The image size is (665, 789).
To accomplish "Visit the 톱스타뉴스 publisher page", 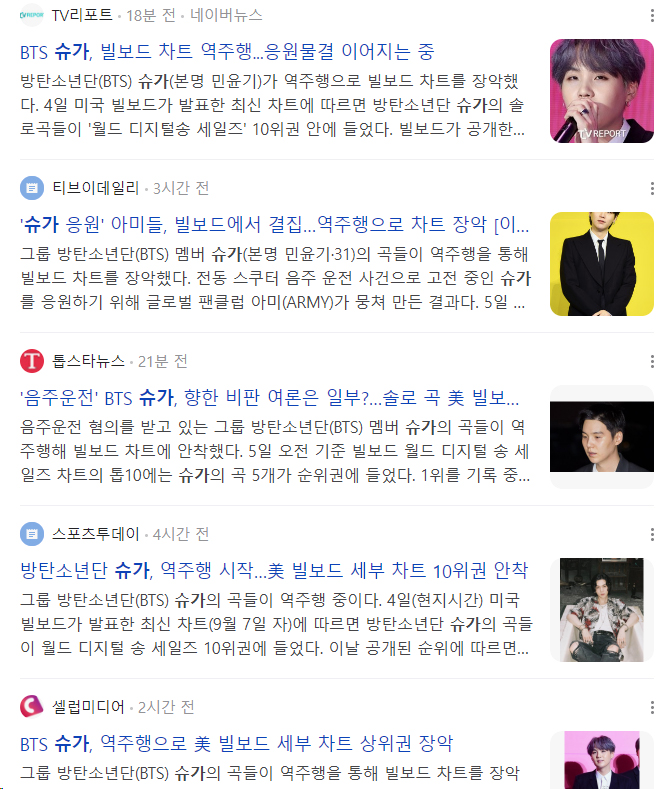I will [x=88, y=361].
